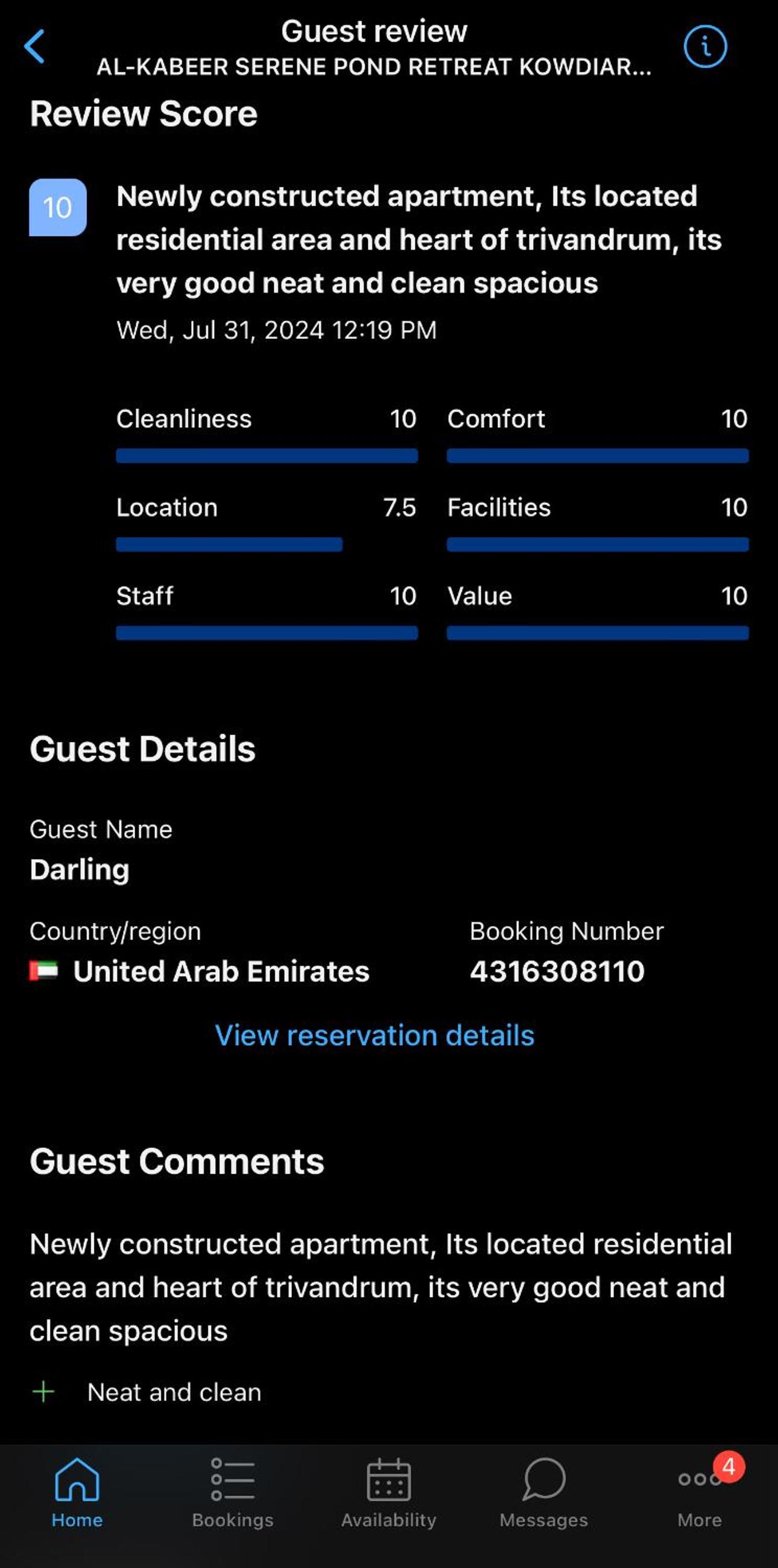Open the info icon in the header
The width and height of the screenshot is (778, 1568).
pos(705,46)
